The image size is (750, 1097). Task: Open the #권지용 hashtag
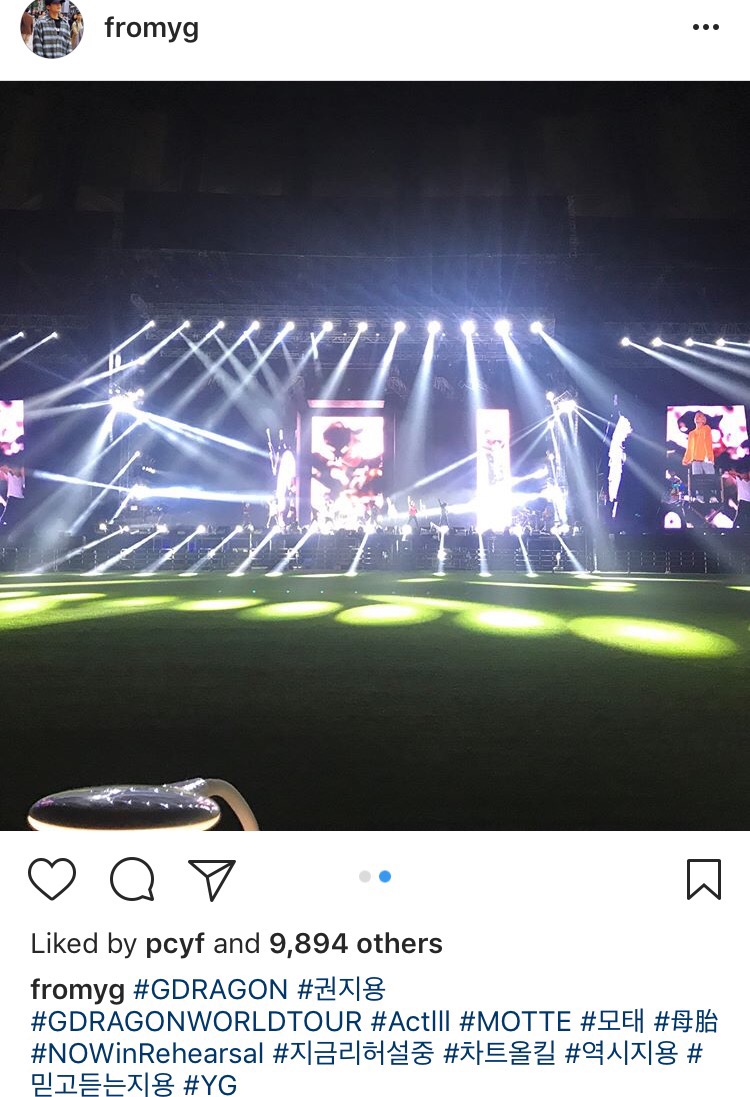tap(341, 990)
